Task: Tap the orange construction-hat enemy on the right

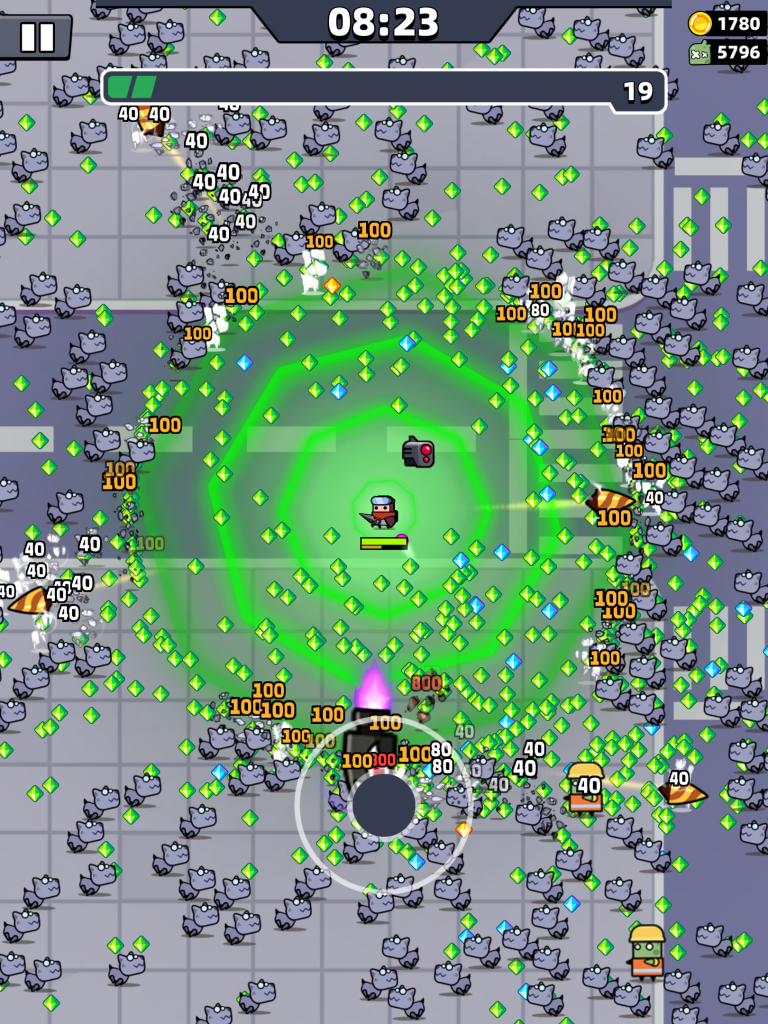Action: pyautogui.click(x=585, y=786)
